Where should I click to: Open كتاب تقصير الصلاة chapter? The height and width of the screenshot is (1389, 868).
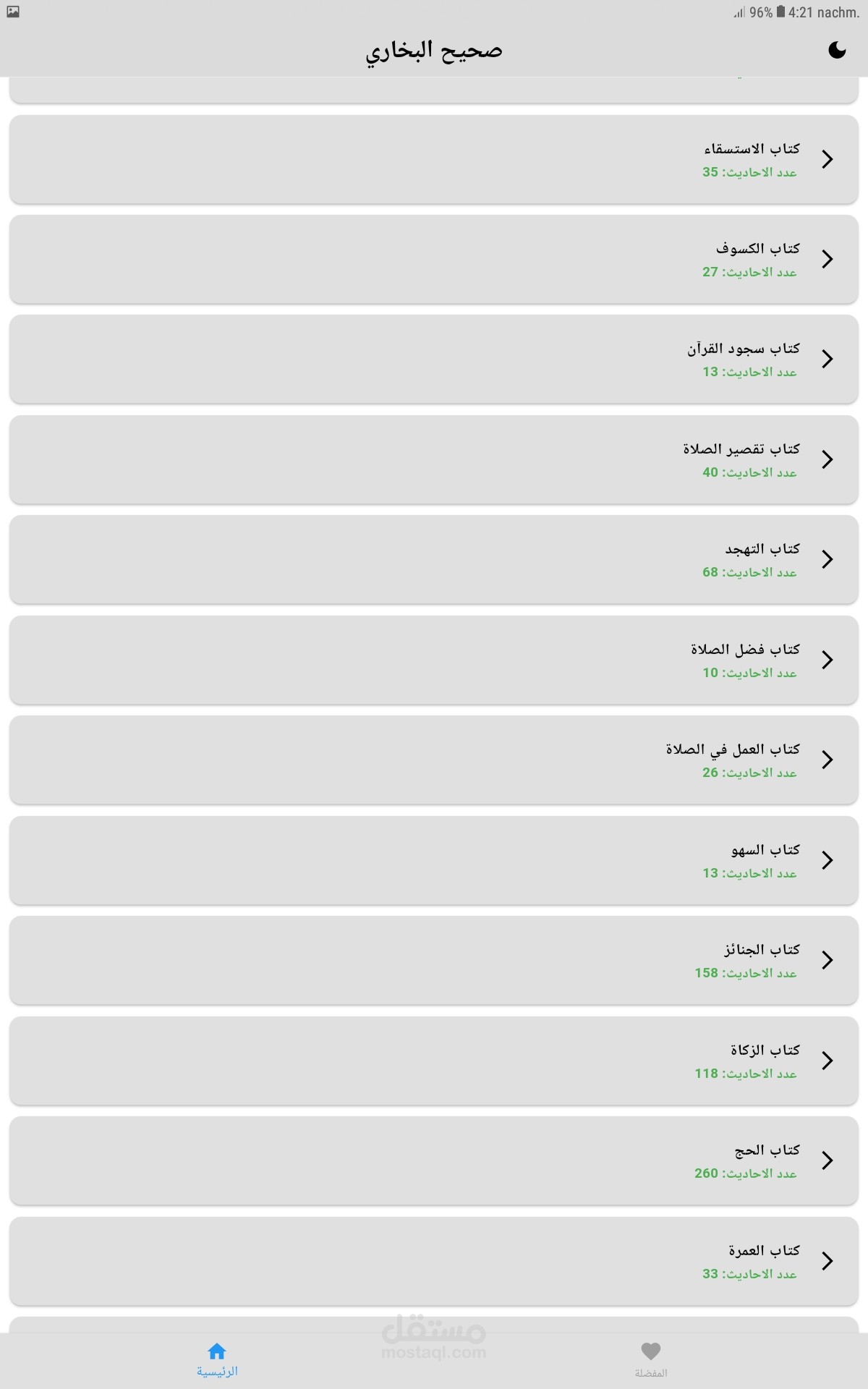[x=434, y=460]
